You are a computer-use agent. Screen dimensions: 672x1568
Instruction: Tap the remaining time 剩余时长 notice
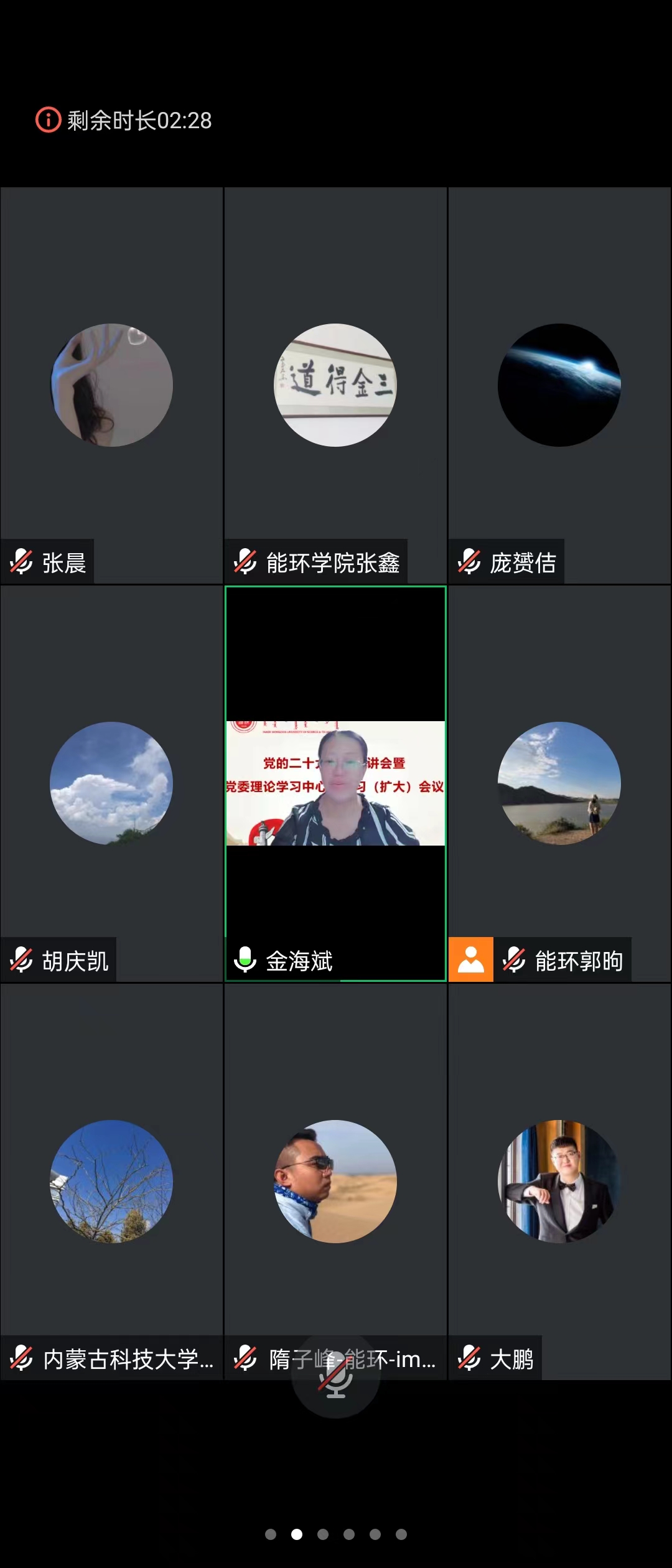[x=124, y=120]
